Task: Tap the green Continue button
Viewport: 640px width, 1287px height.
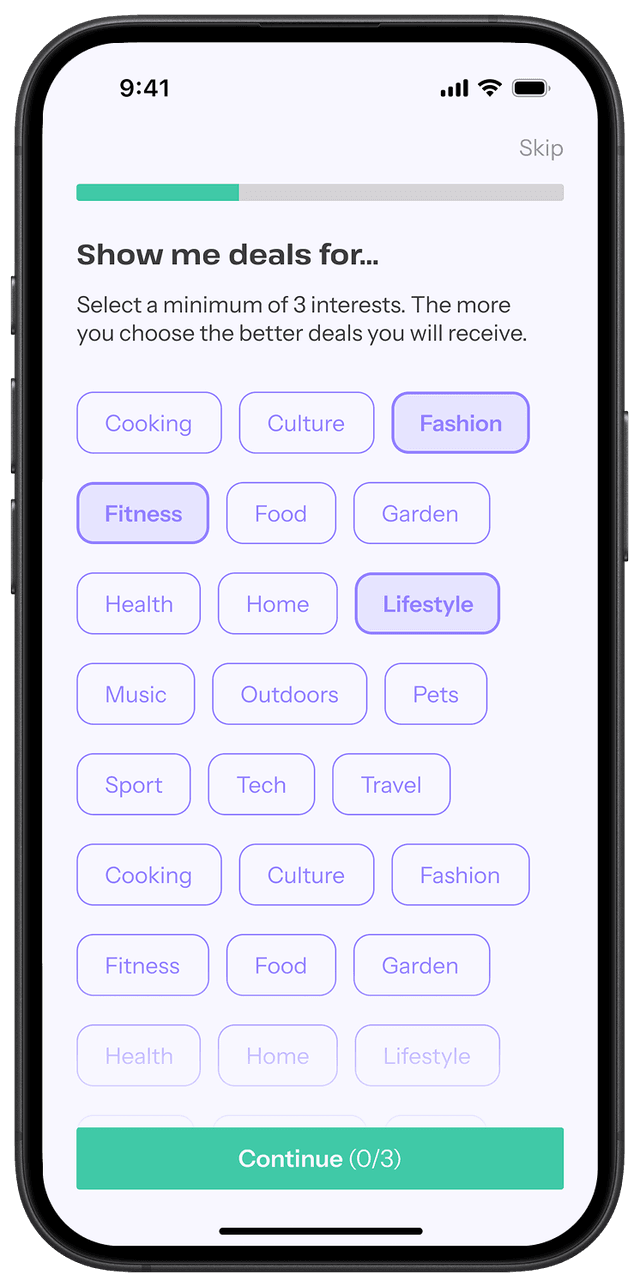Action: 320,1159
